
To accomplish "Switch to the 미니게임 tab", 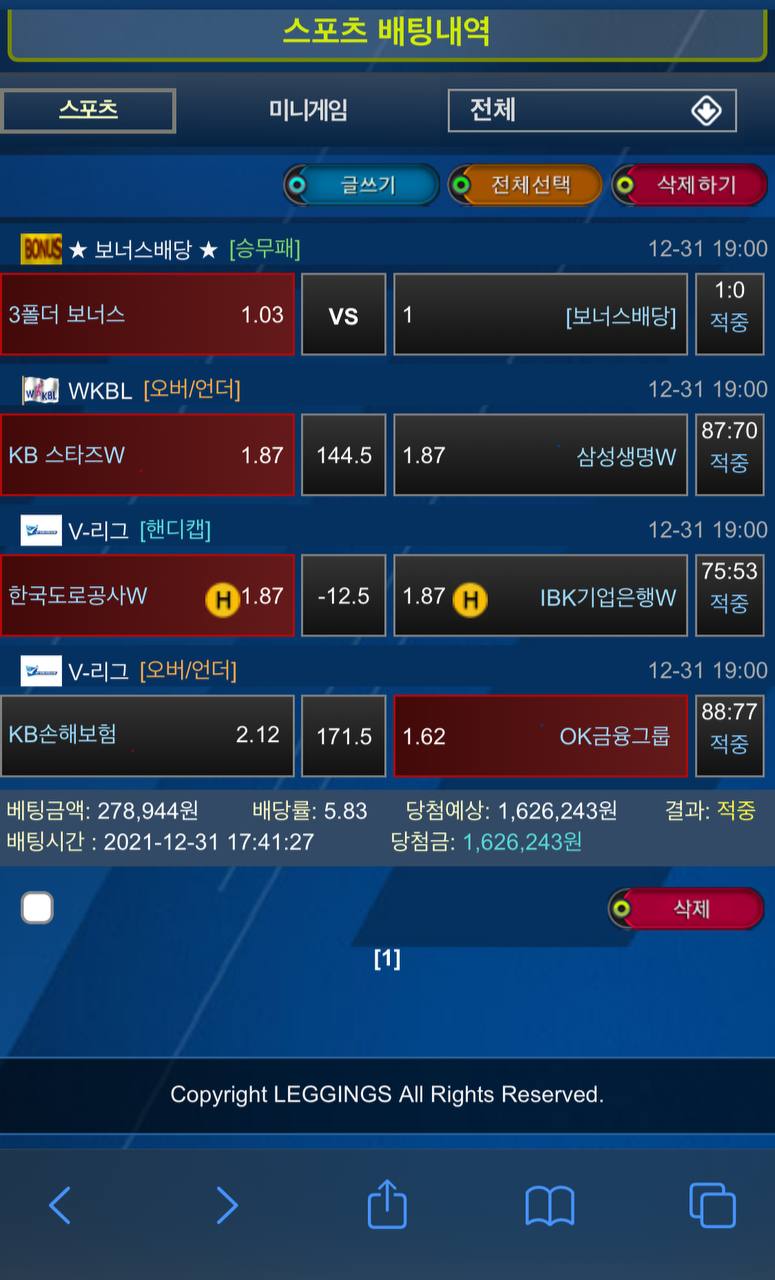I will click(x=308, y=110).
